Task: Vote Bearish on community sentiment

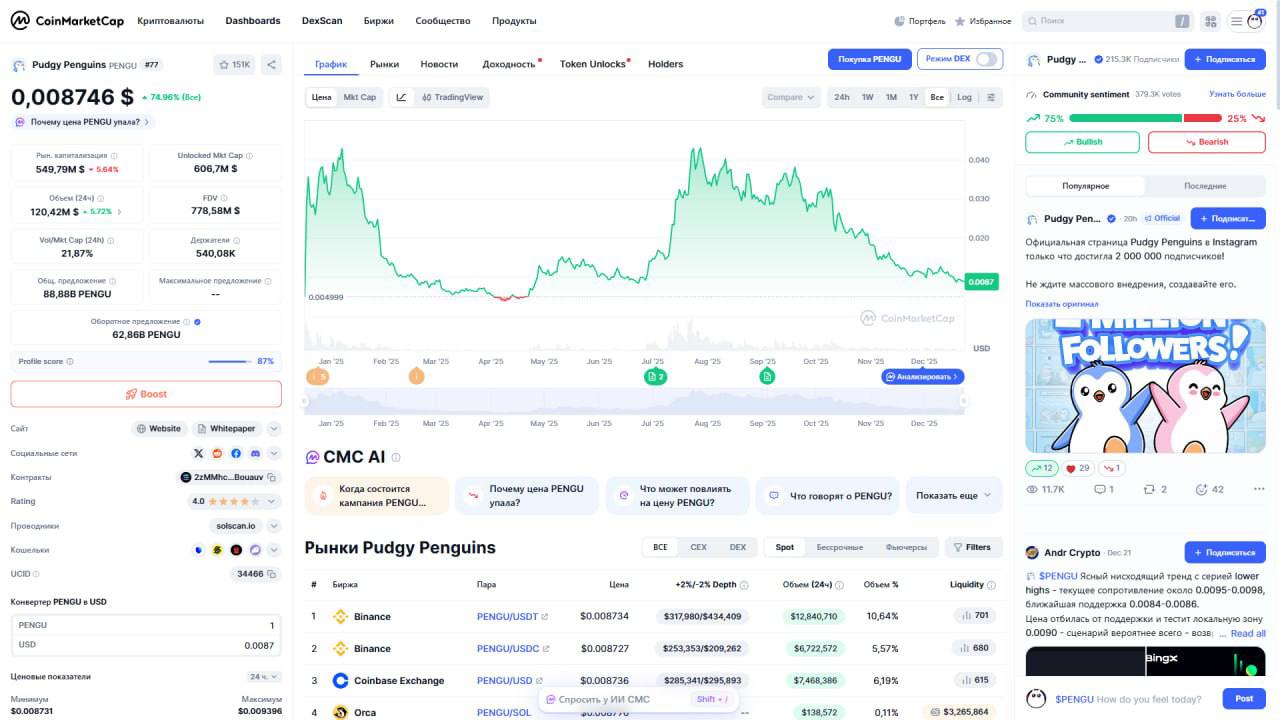Action: [1206, 142]
